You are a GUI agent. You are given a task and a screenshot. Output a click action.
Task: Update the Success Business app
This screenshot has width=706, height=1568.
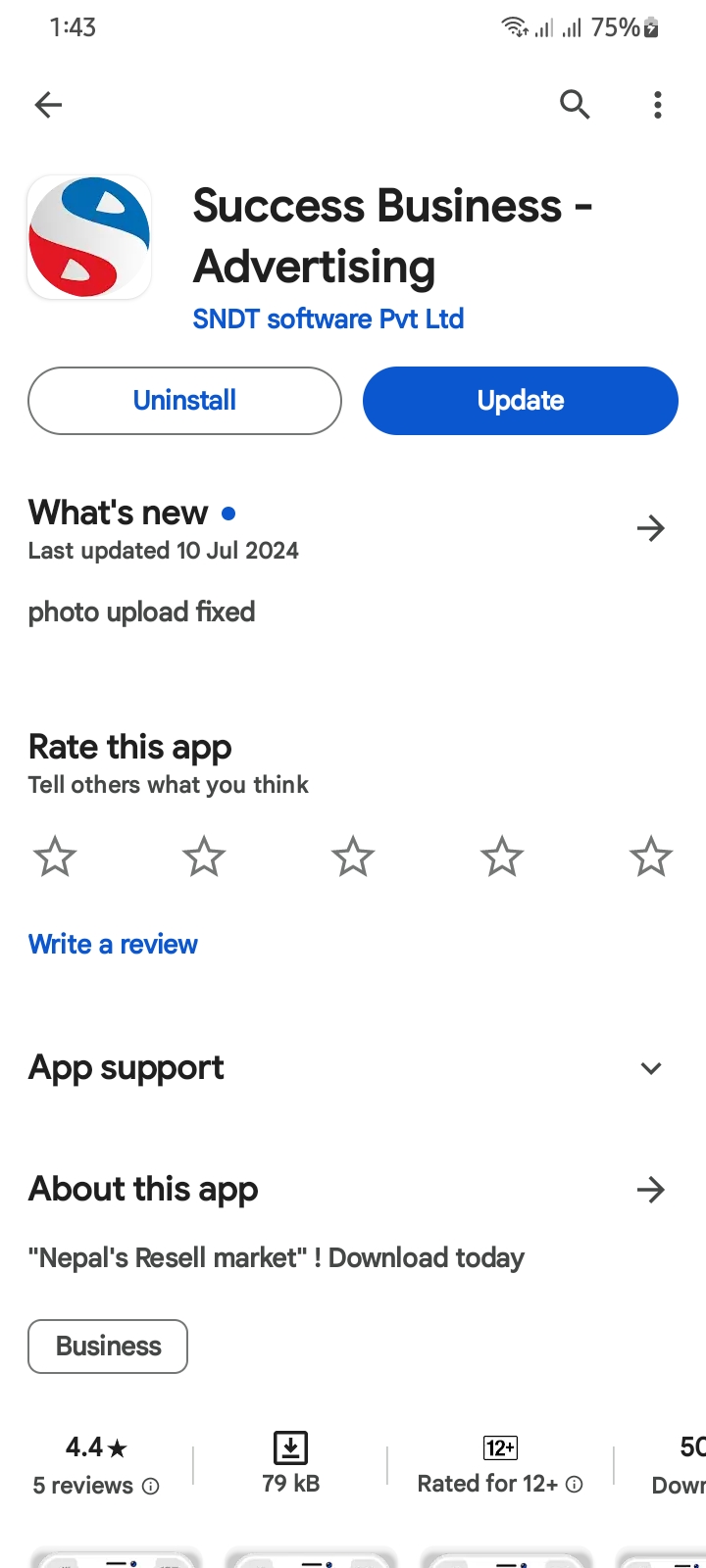[520, 401]
